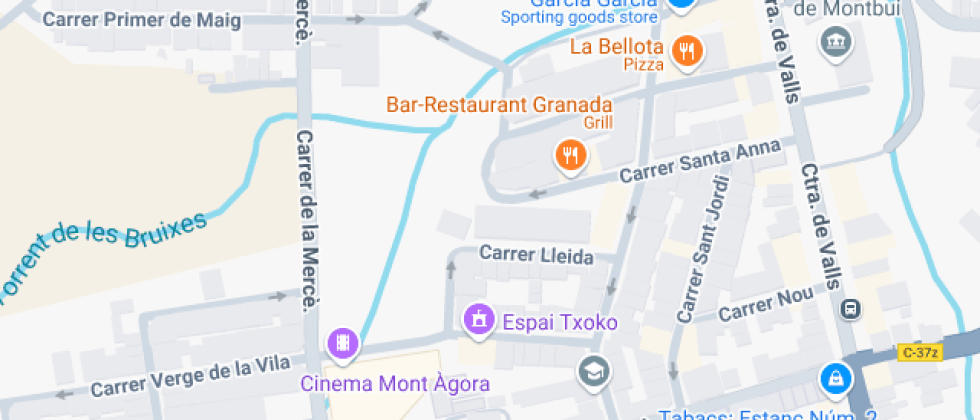Open the Espai Txoko place marker
The height and width of the screenshot is (420, 980).
click(x=479, y=321)
